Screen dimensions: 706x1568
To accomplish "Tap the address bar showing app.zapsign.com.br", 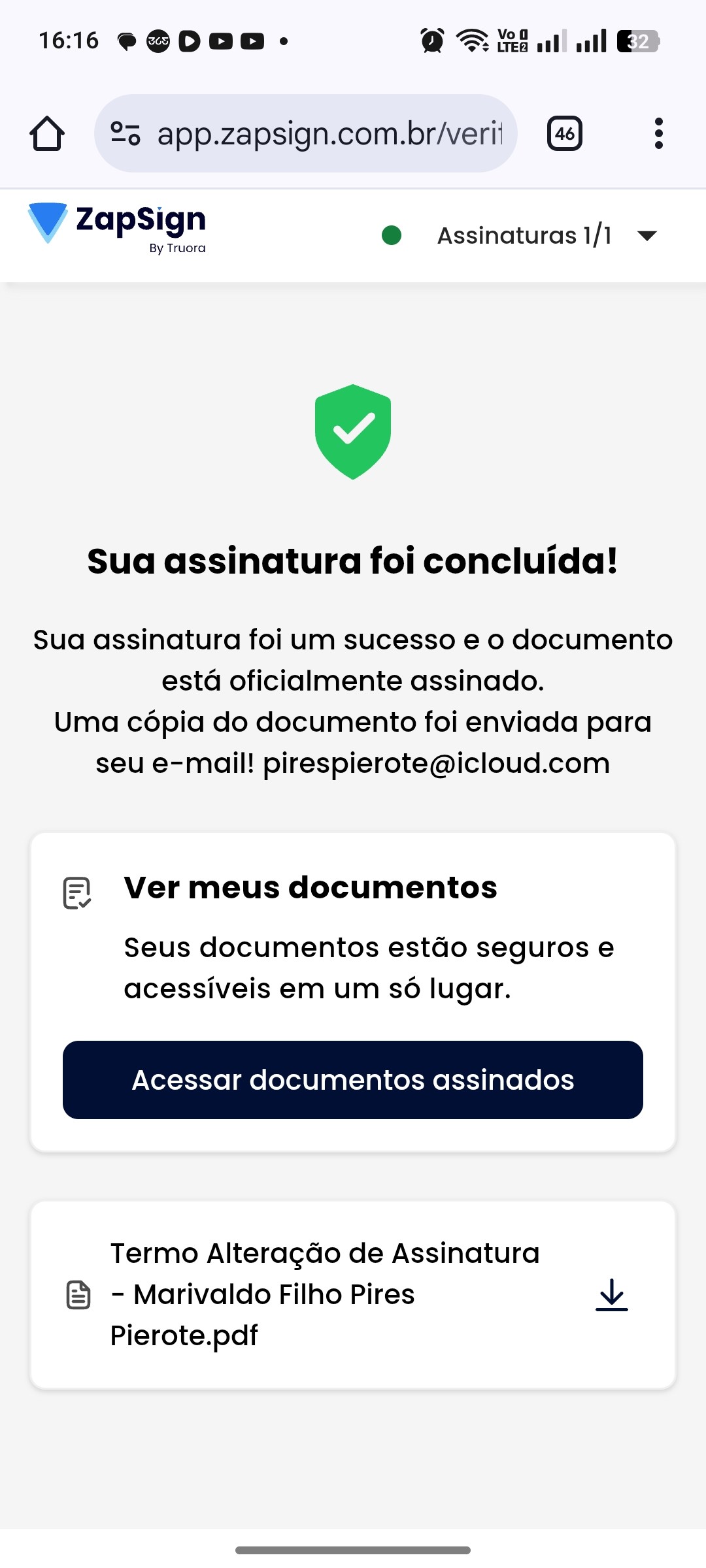I will click(x=329, y=134).
